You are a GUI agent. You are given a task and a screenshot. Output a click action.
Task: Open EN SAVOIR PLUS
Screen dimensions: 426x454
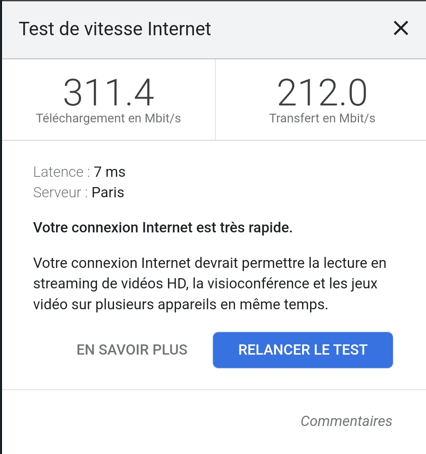(x=132, y=350)
